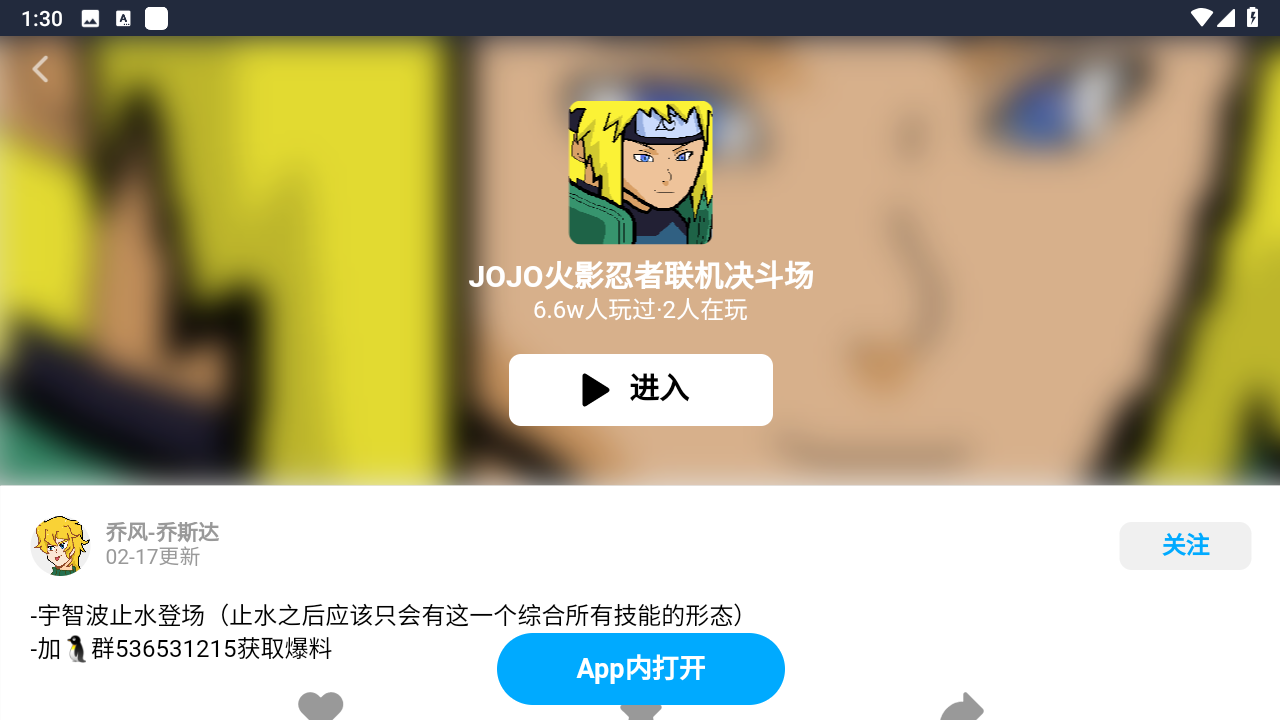This screenshot has height=720, width=1280.
Task: Open 乔风-乔斯达's profile avatar
Action: [x=61, y=546]
